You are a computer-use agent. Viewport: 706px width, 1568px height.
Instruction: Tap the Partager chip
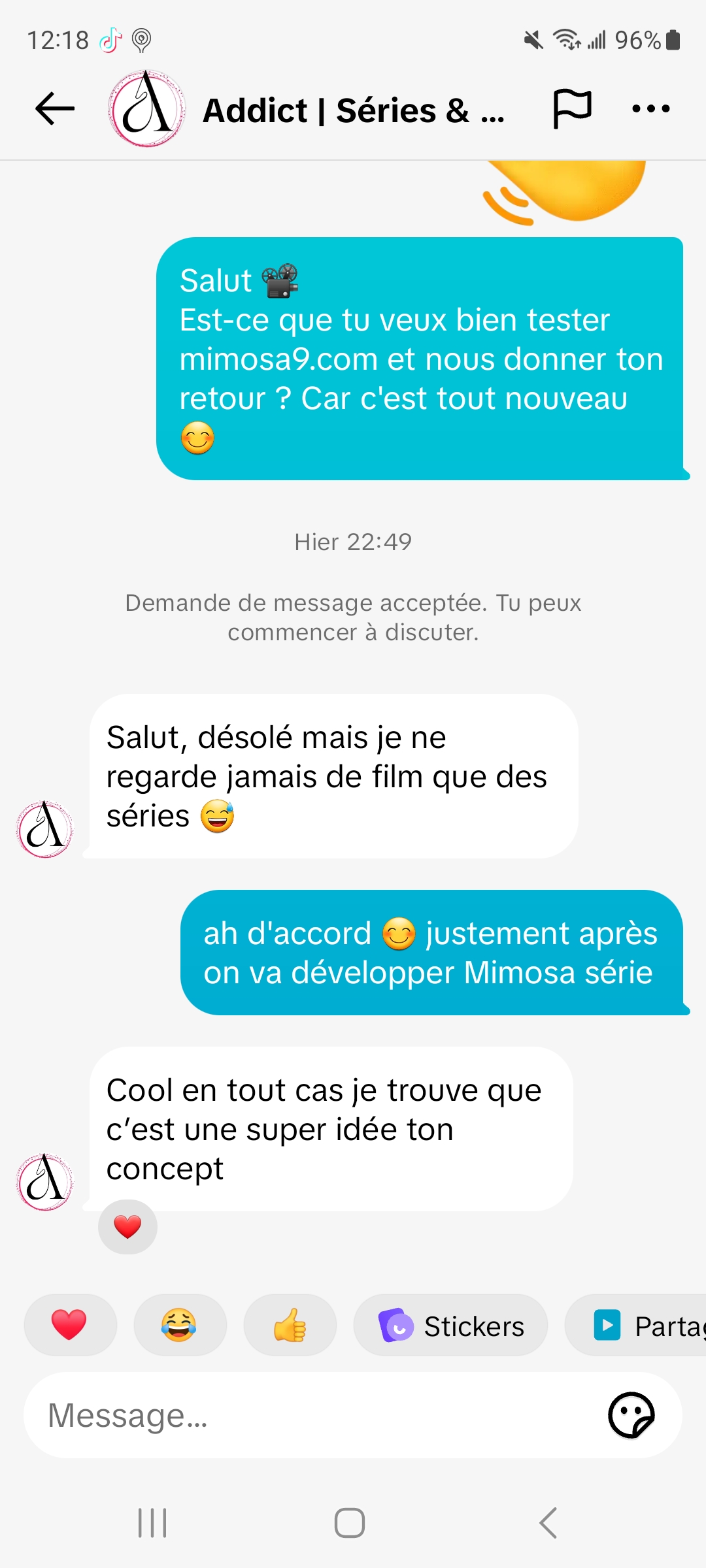point(641,1326)
